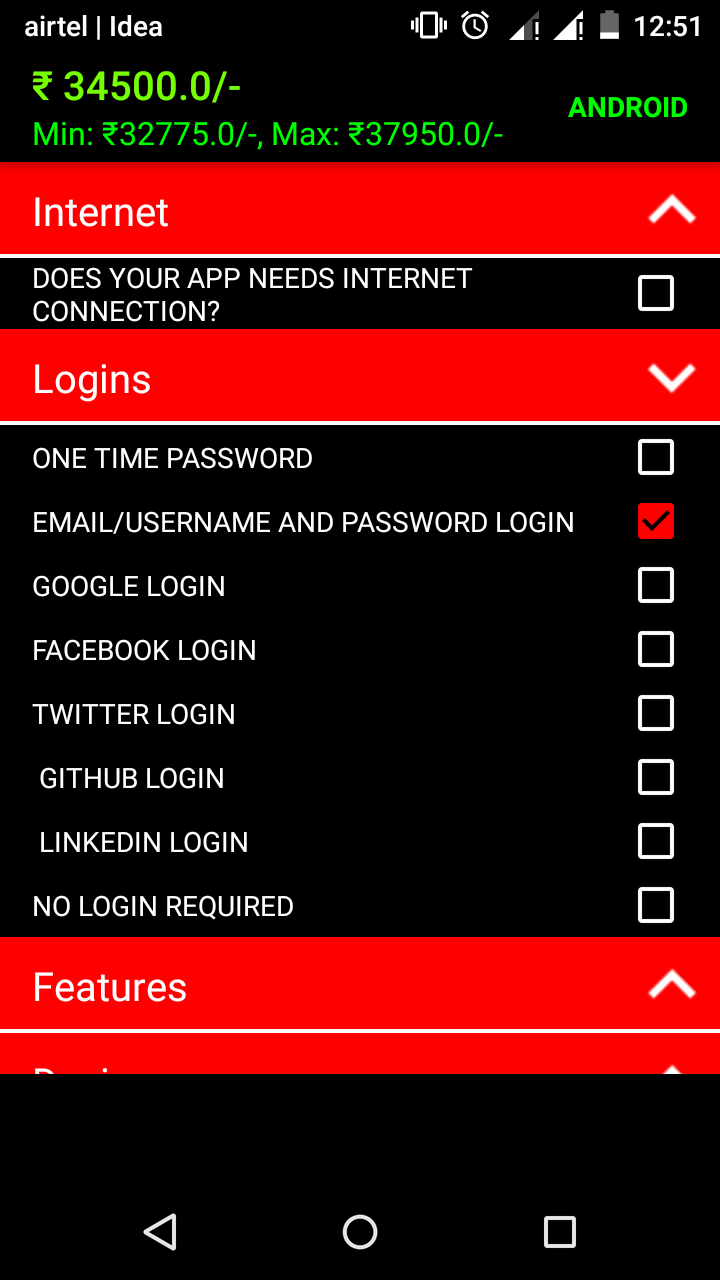
Task: Uncheck Email/Username and Password Login
Action: [x=656, y=522]
